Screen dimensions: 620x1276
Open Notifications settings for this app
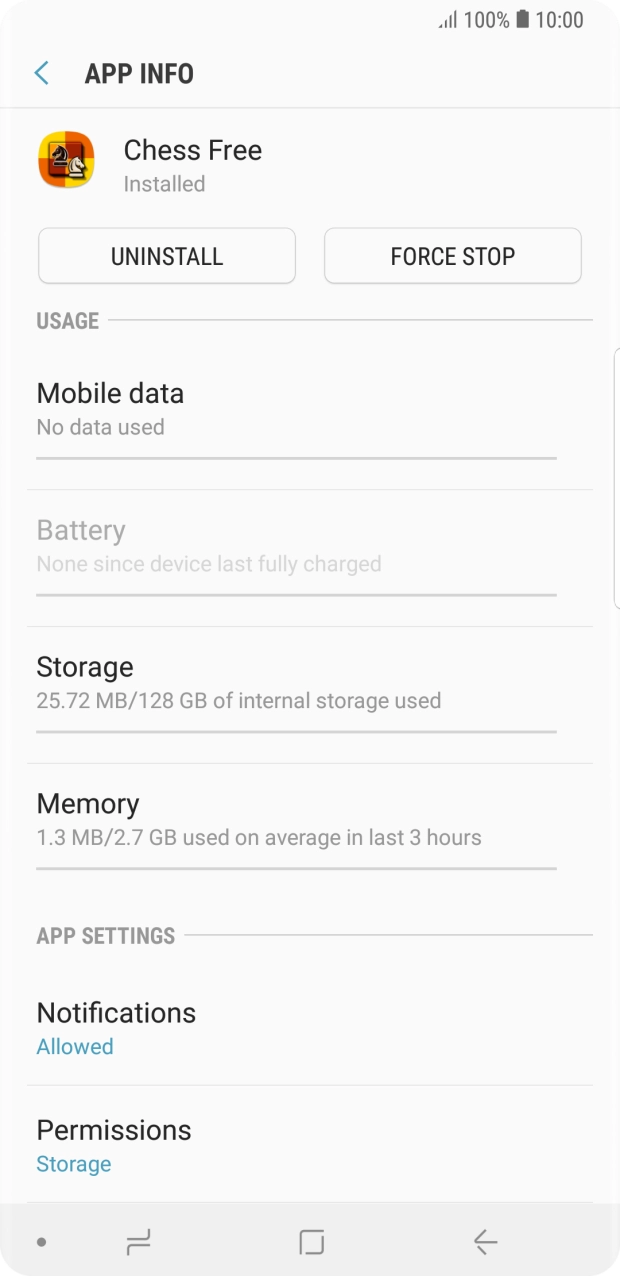click(x=296, y=1029)
